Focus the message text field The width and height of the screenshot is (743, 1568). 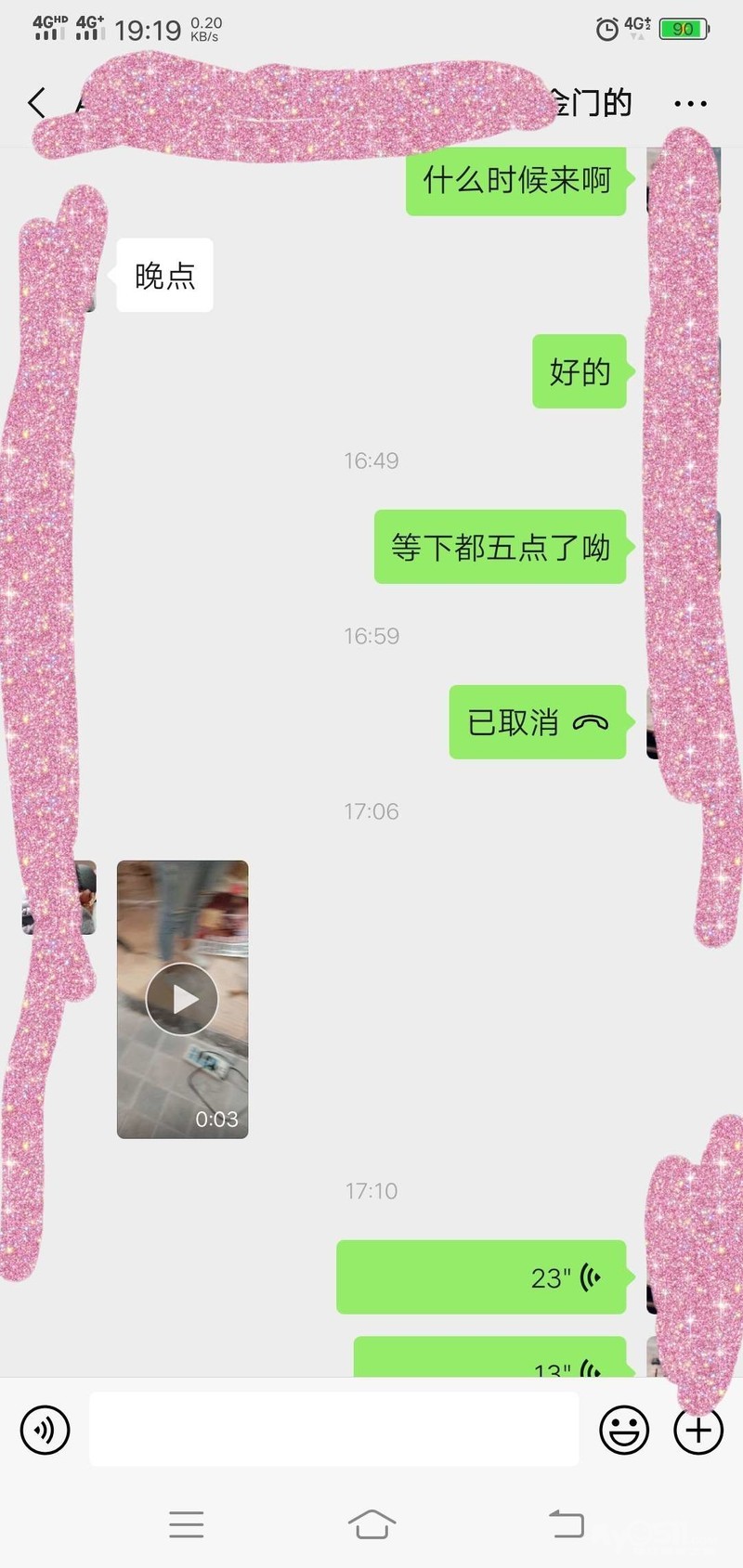(x=334, y=1430)
